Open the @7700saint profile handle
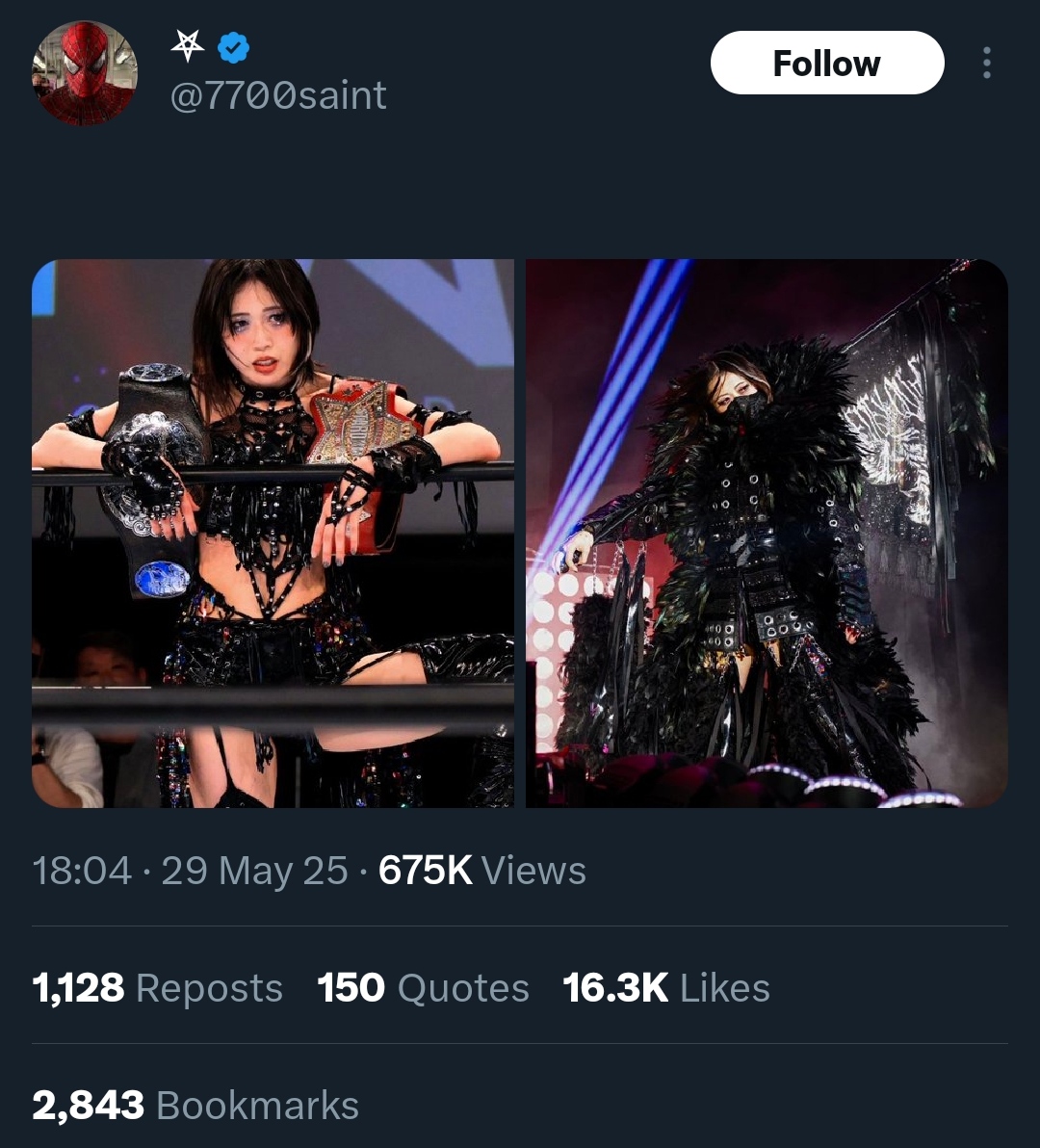Screen dimensions: 1040x1148 coord(278,95)
